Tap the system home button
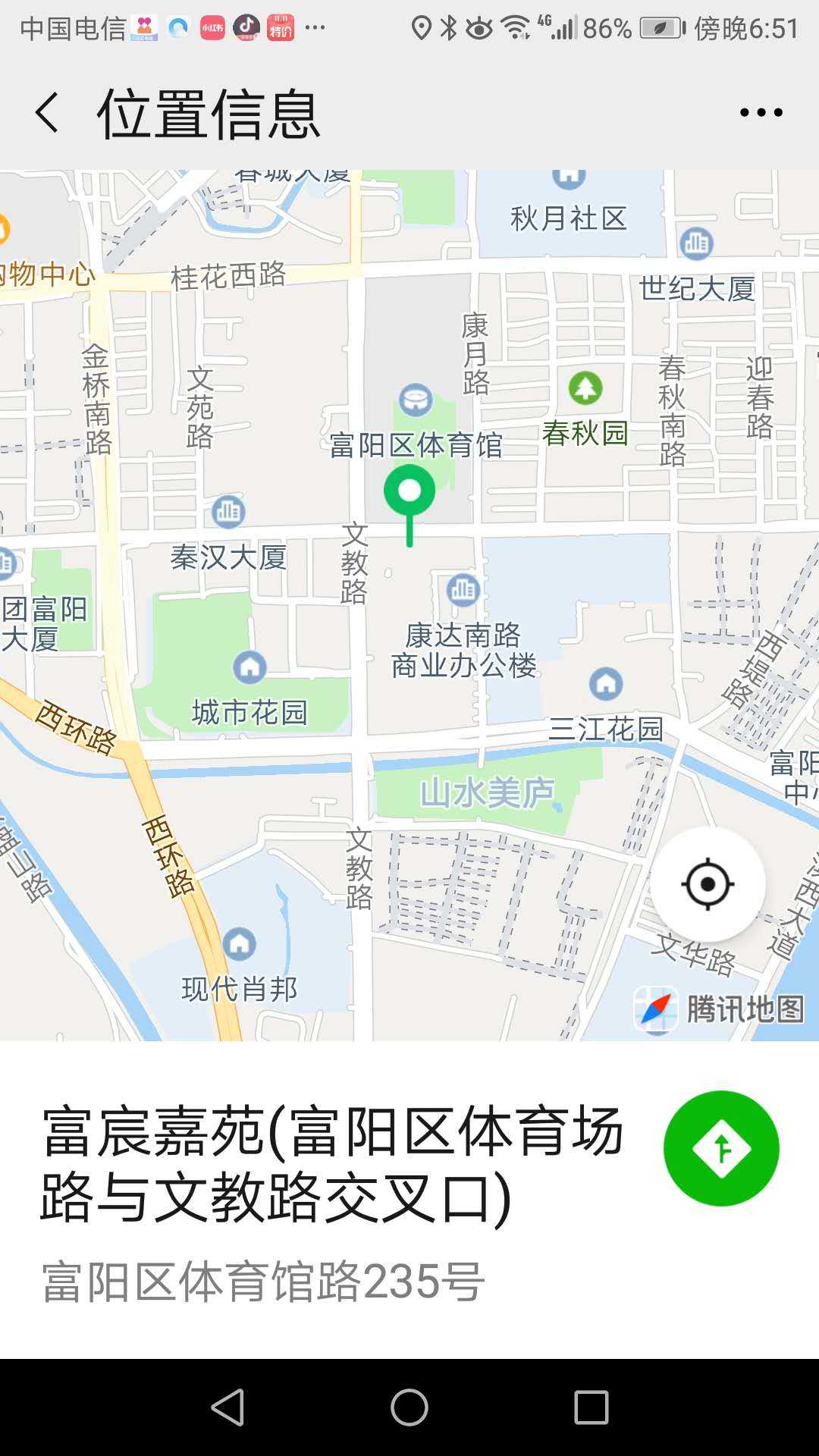The image size is (819, 1456). click(409, 1407)
